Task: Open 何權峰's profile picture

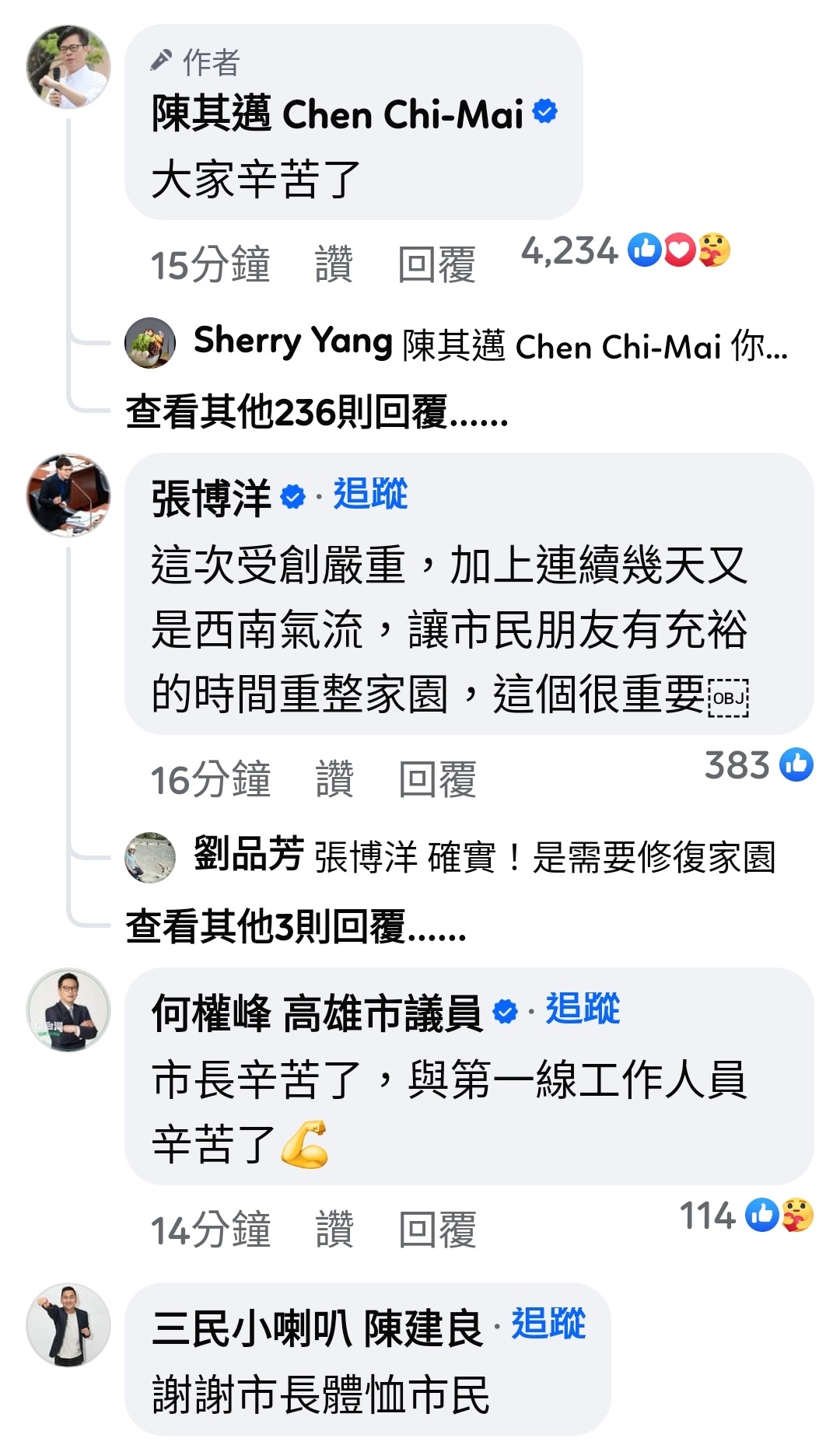Action: point(68,1009)
